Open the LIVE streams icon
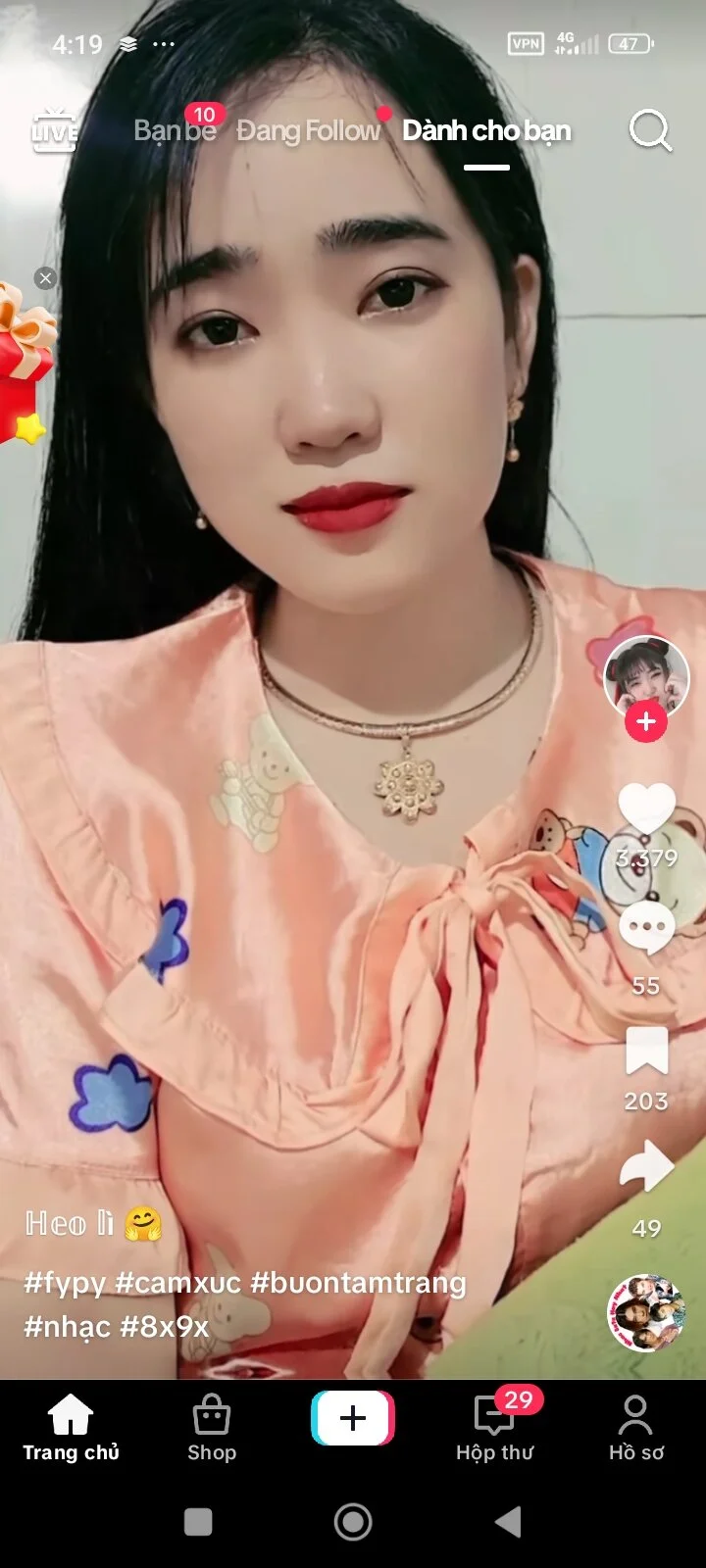706x1568 pixels. [54, 131]
